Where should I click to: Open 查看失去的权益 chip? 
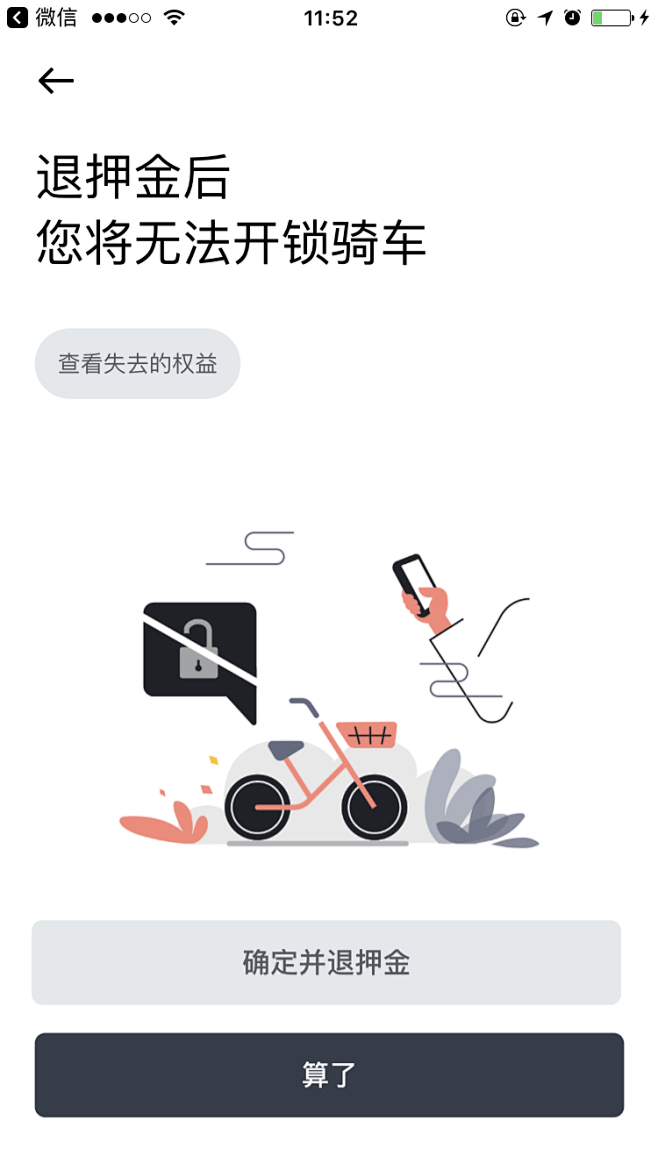coord(138,364)
